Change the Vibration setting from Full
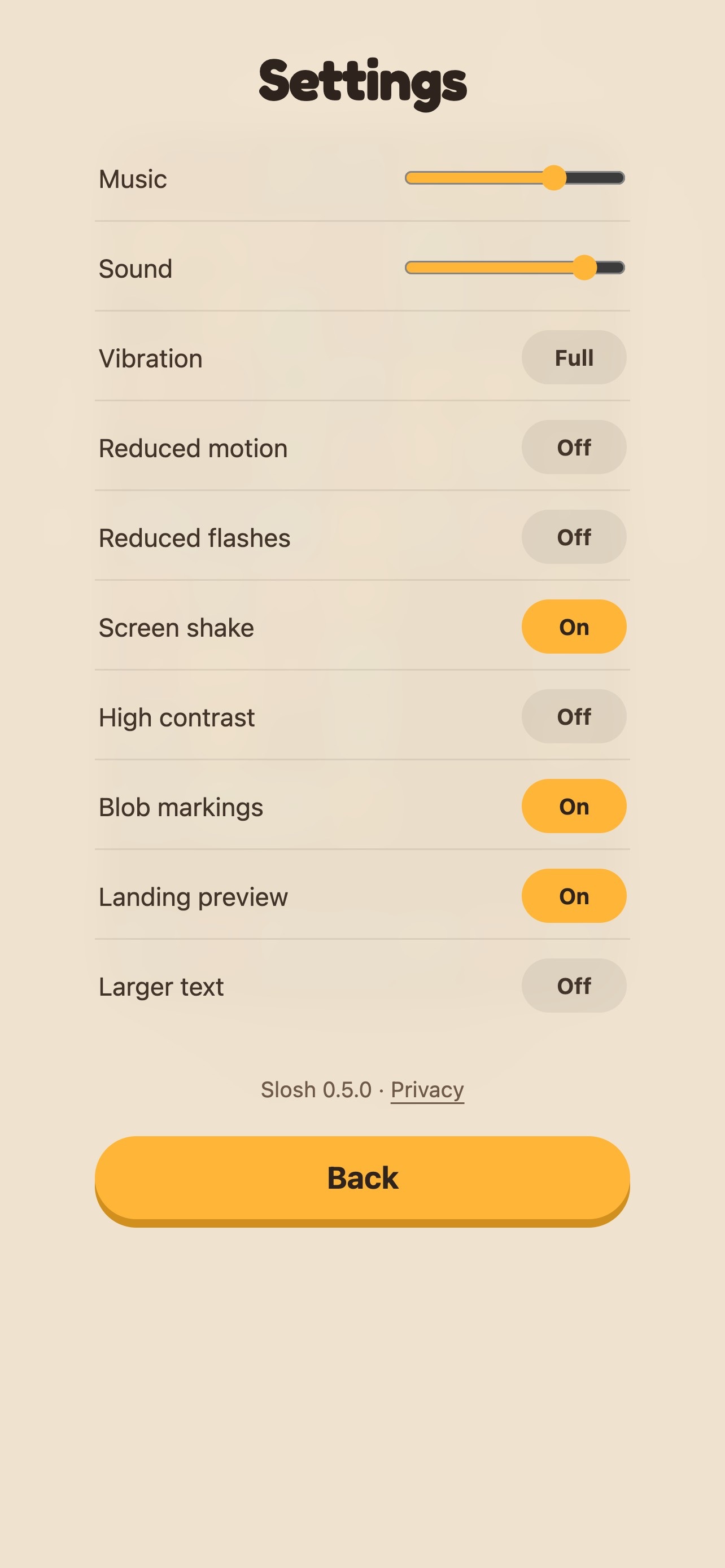This screenshot has height=1568, width=725. [x=574, y=357]
